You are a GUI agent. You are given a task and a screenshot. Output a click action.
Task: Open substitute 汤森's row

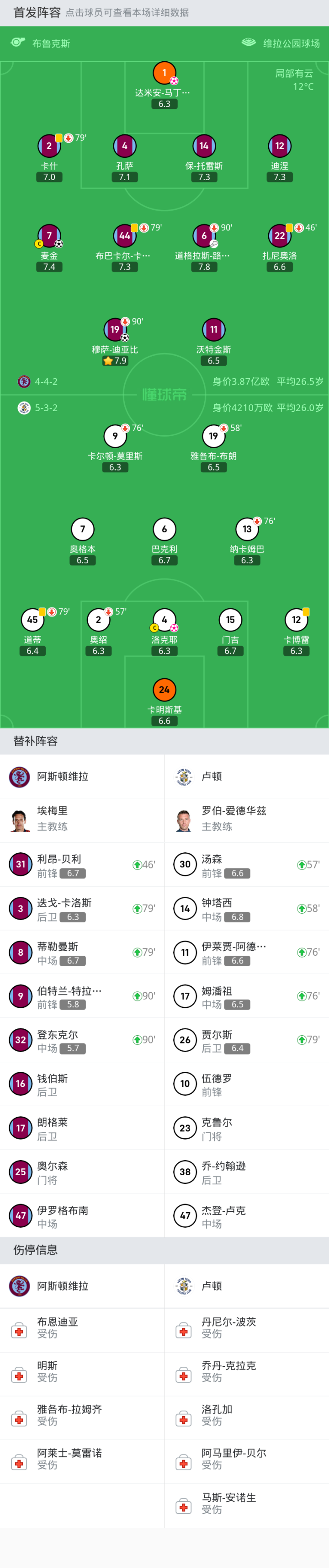[246, 865]
